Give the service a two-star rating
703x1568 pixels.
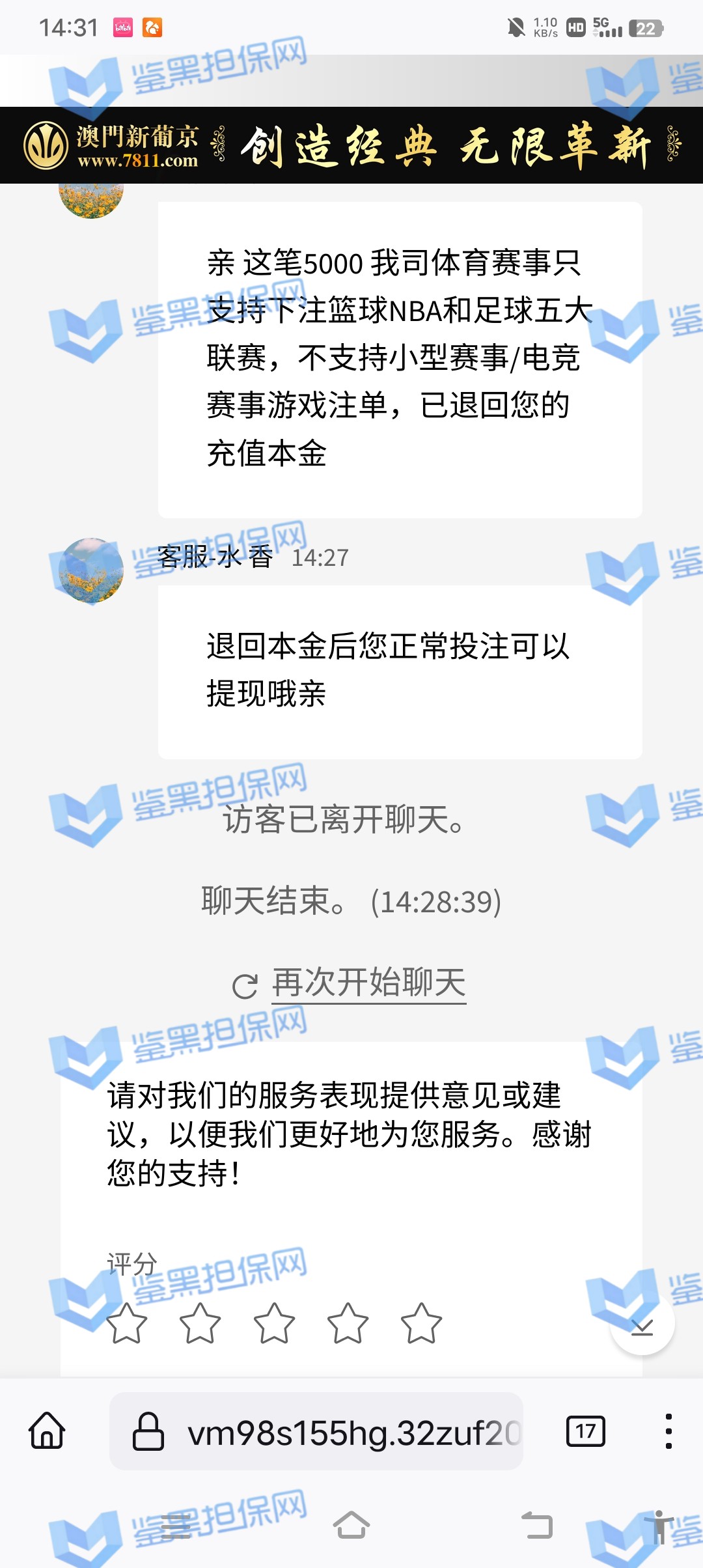(200, 1323)
